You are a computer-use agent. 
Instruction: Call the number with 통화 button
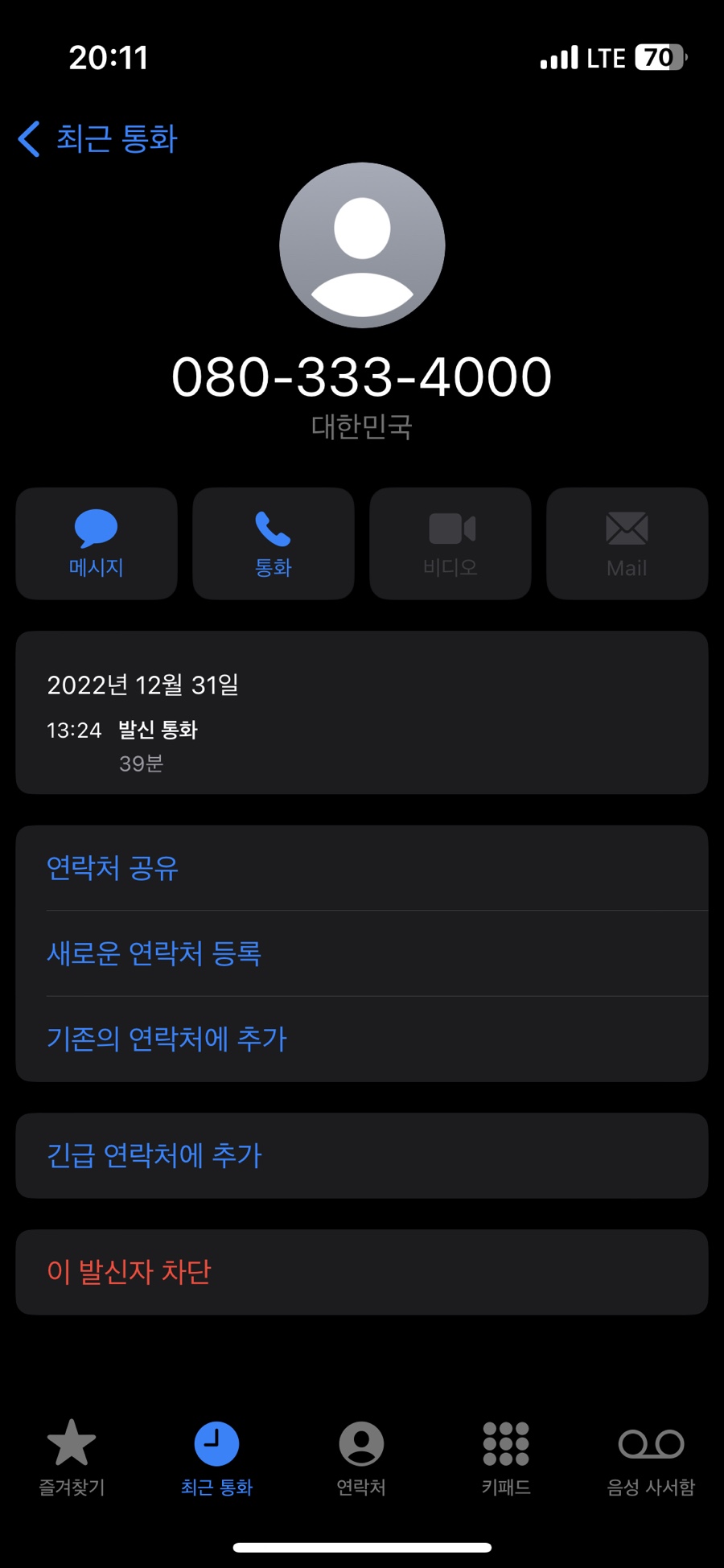click(x=274, y=543)
